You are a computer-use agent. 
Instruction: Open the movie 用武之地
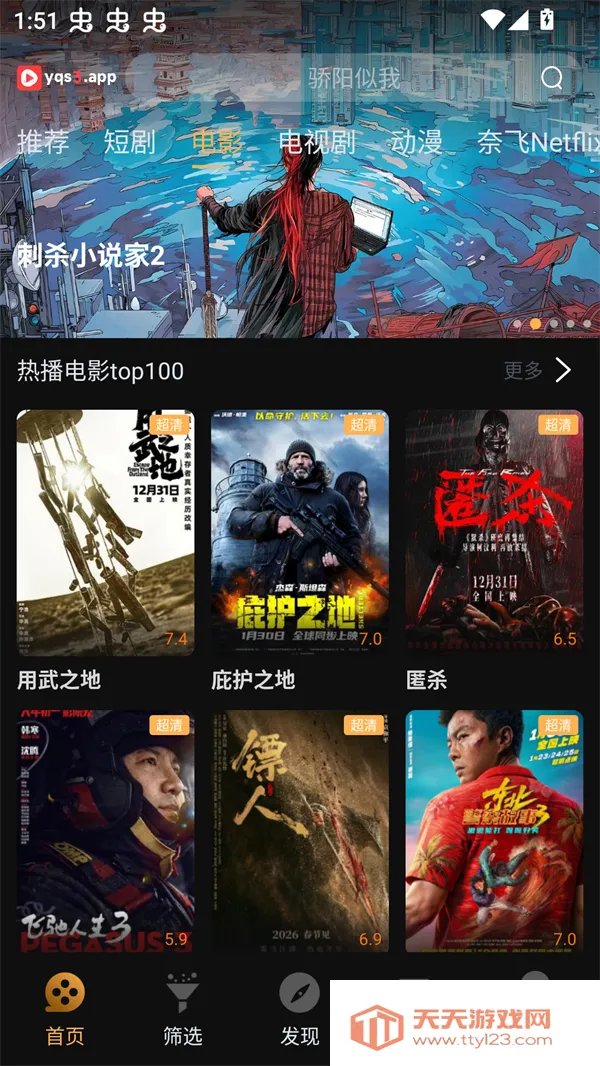coord(106,532)
